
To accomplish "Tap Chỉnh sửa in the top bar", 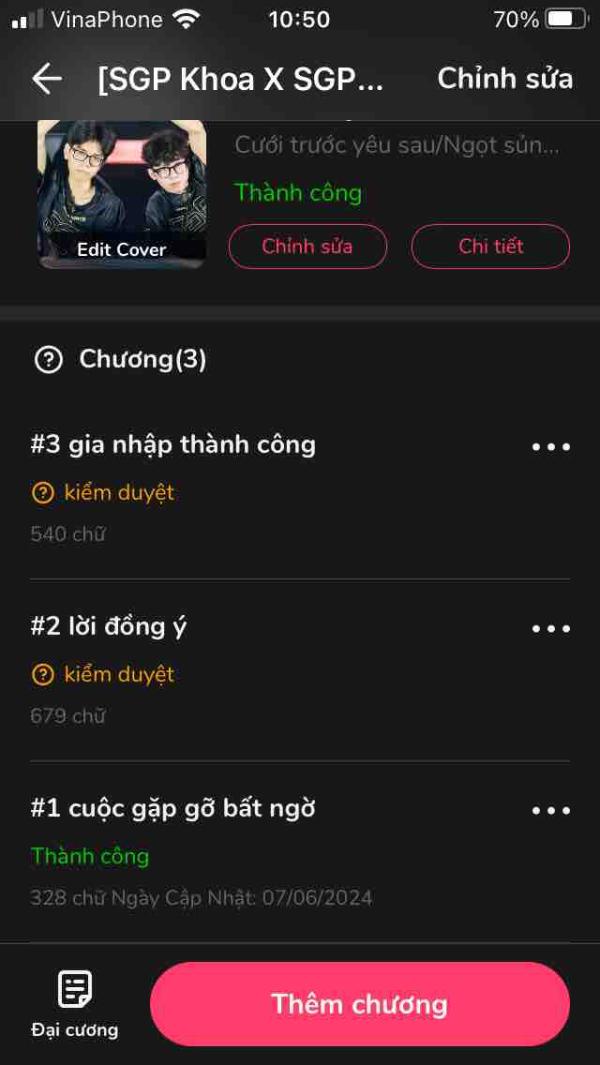I will 505,79.
